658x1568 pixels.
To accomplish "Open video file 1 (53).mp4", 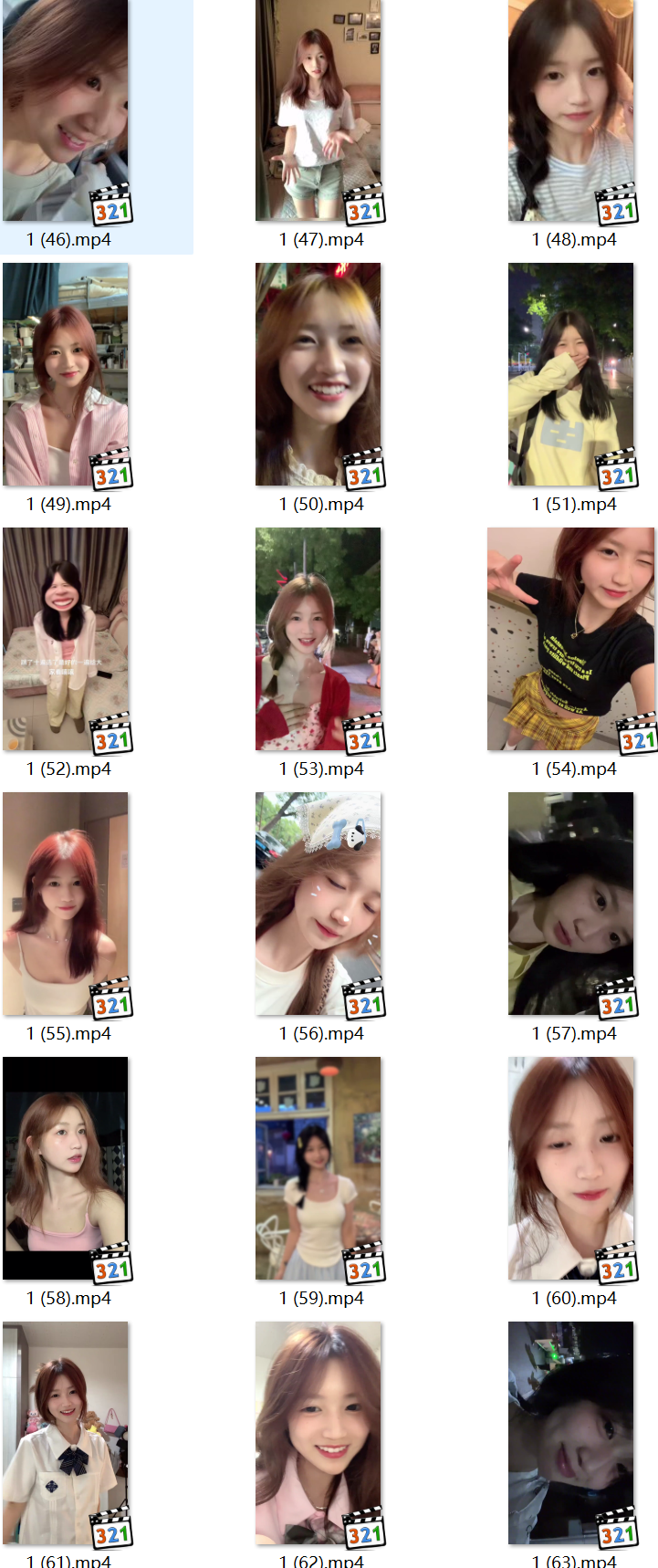I will 319,640.
